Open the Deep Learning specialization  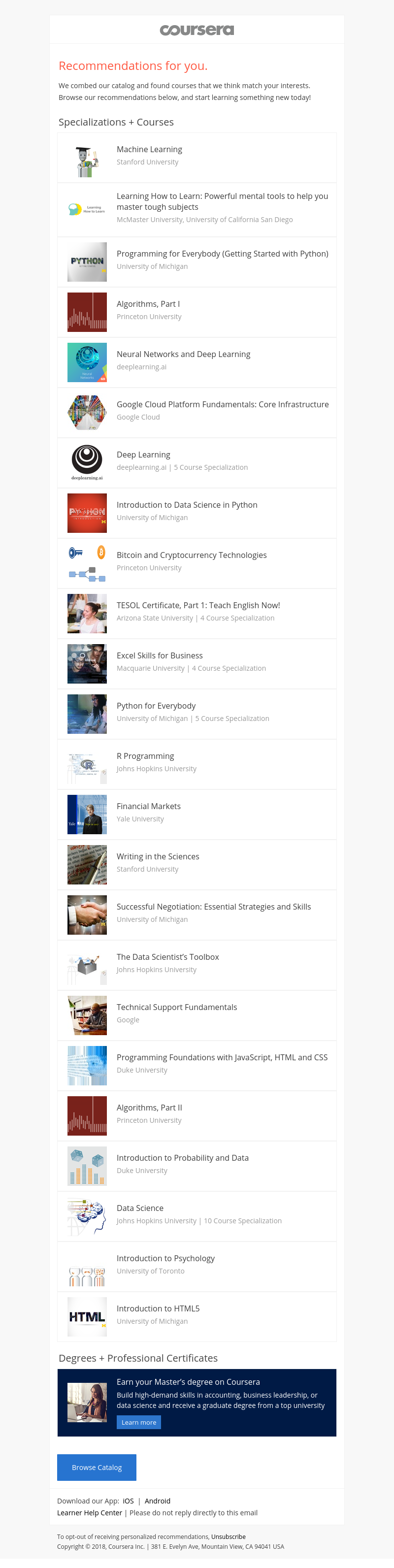pyautogui.click(x=143, y=455)
